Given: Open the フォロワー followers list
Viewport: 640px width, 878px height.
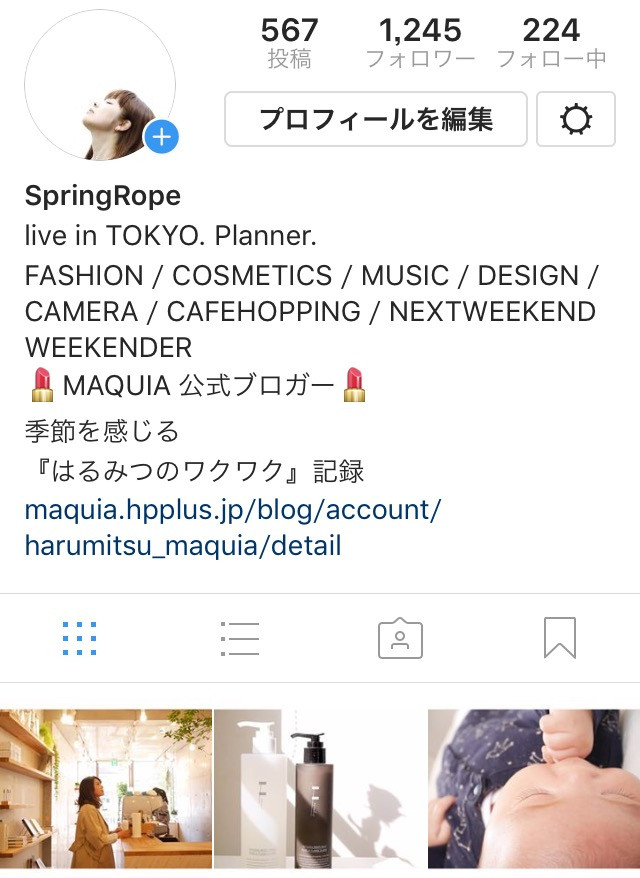Looking at the screenshot, I should pos(420,43).
